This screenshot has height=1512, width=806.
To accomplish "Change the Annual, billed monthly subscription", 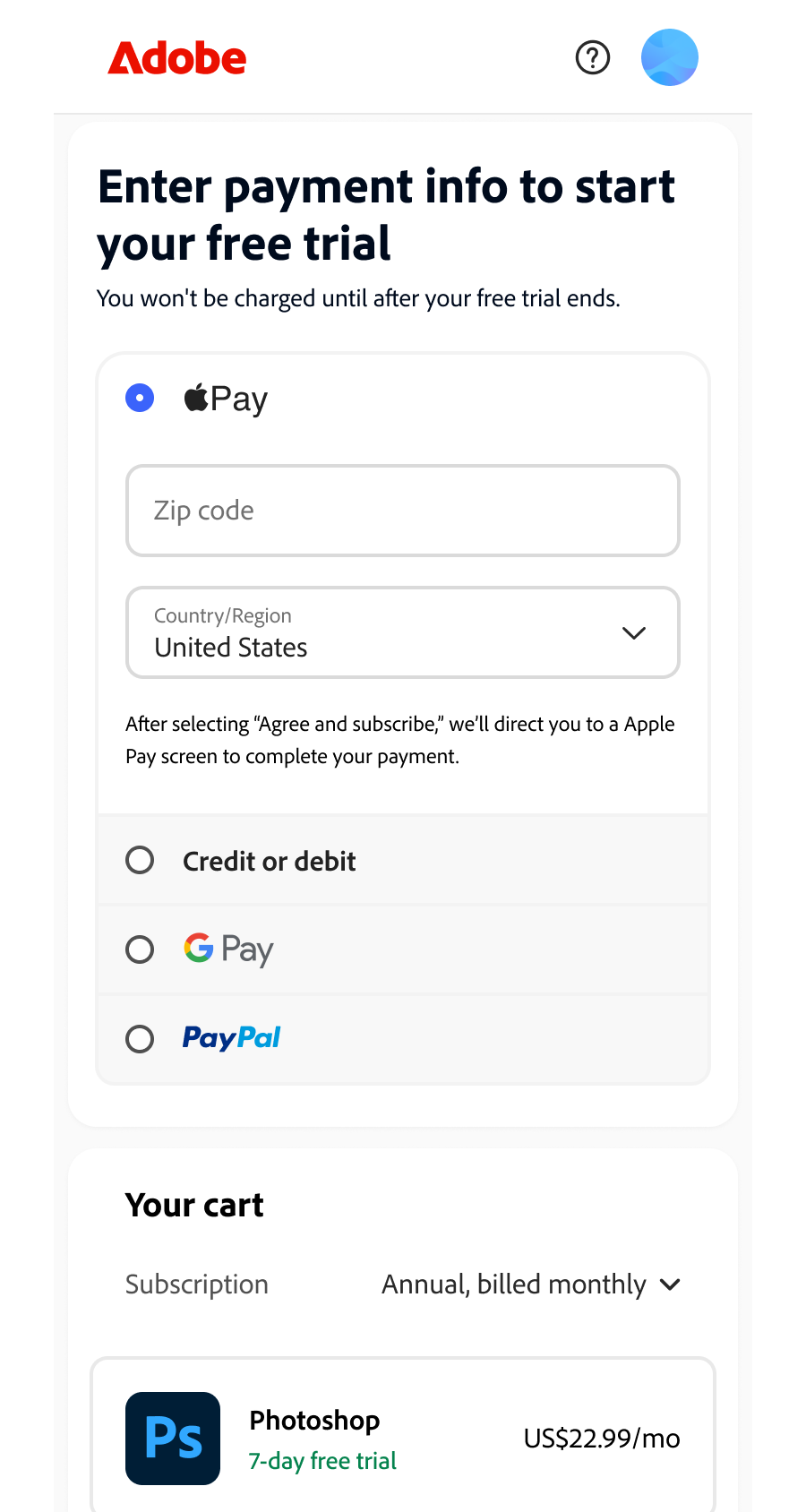I will 531,1284.
